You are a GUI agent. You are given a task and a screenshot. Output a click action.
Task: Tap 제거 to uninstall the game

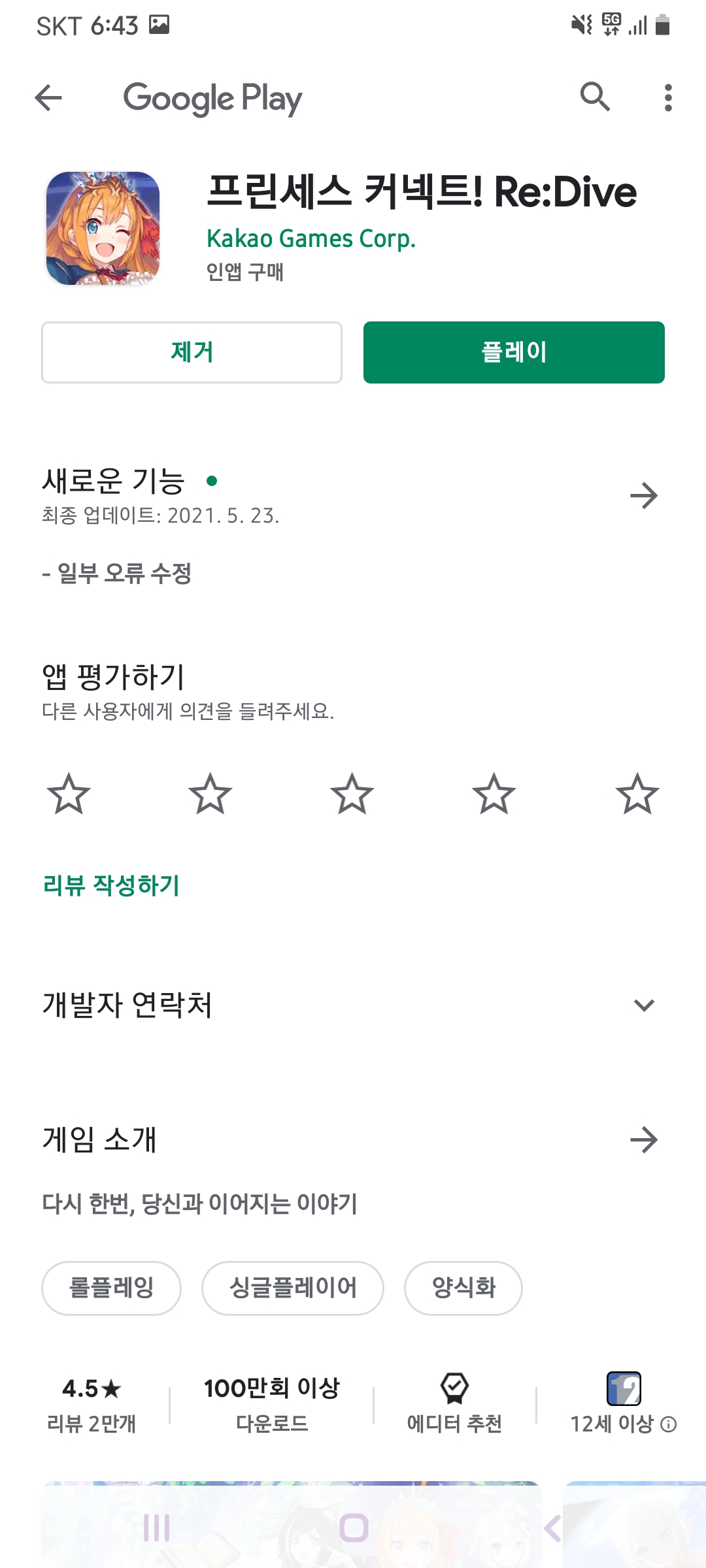click(x=192, y=352)
